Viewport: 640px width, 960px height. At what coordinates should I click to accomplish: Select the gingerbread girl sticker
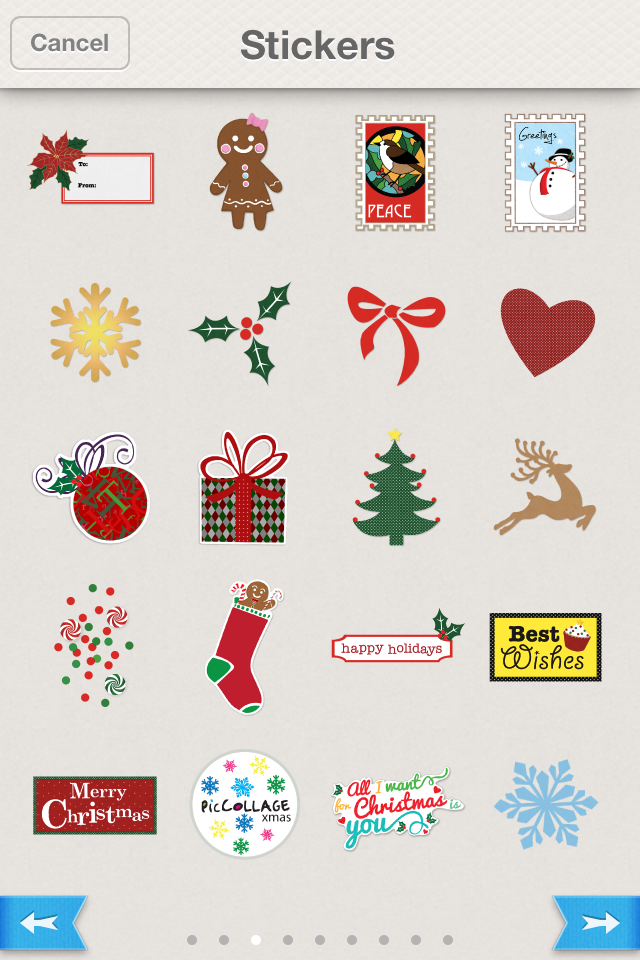click(x=245, y=173)
